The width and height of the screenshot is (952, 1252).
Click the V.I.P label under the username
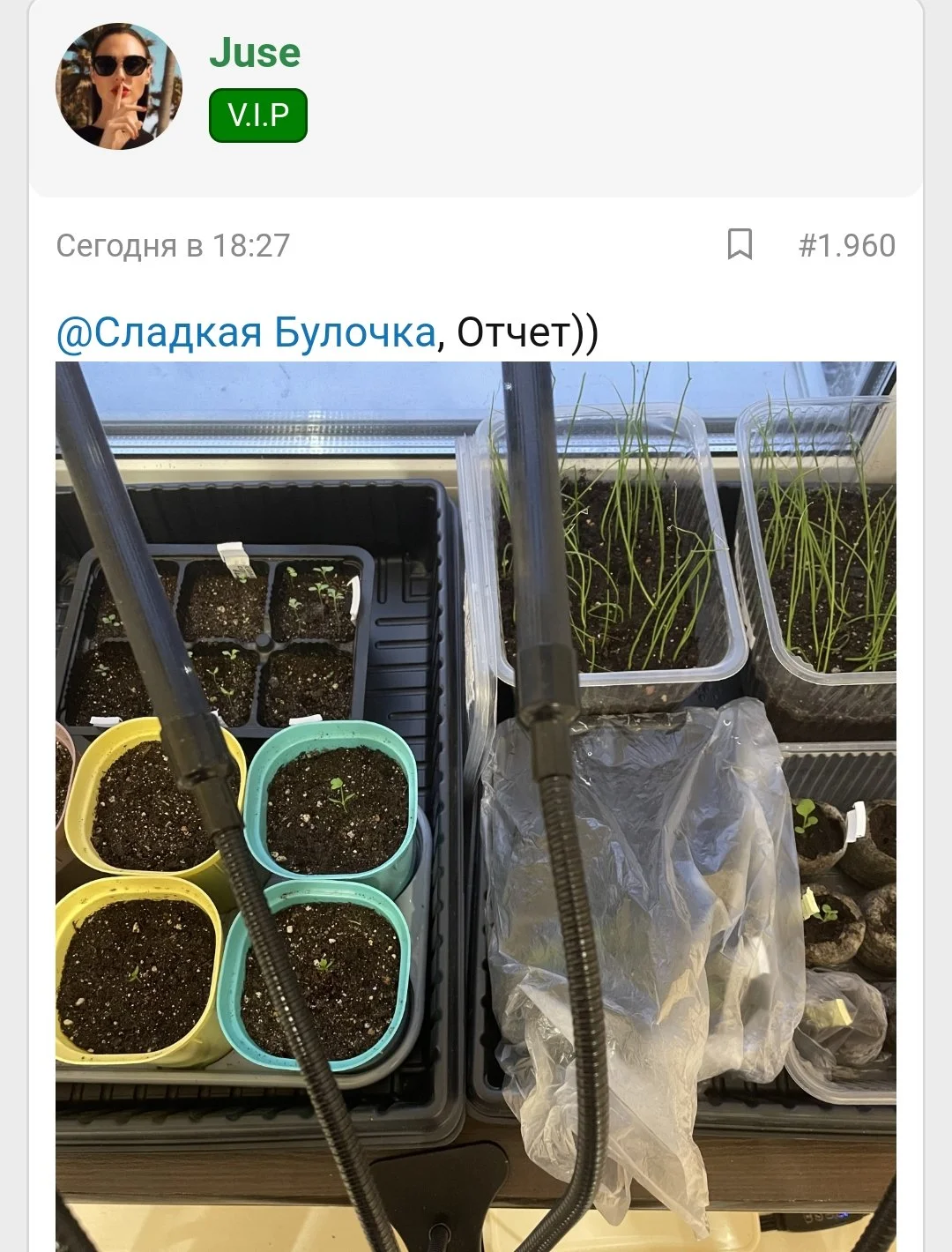coord(257,114)
